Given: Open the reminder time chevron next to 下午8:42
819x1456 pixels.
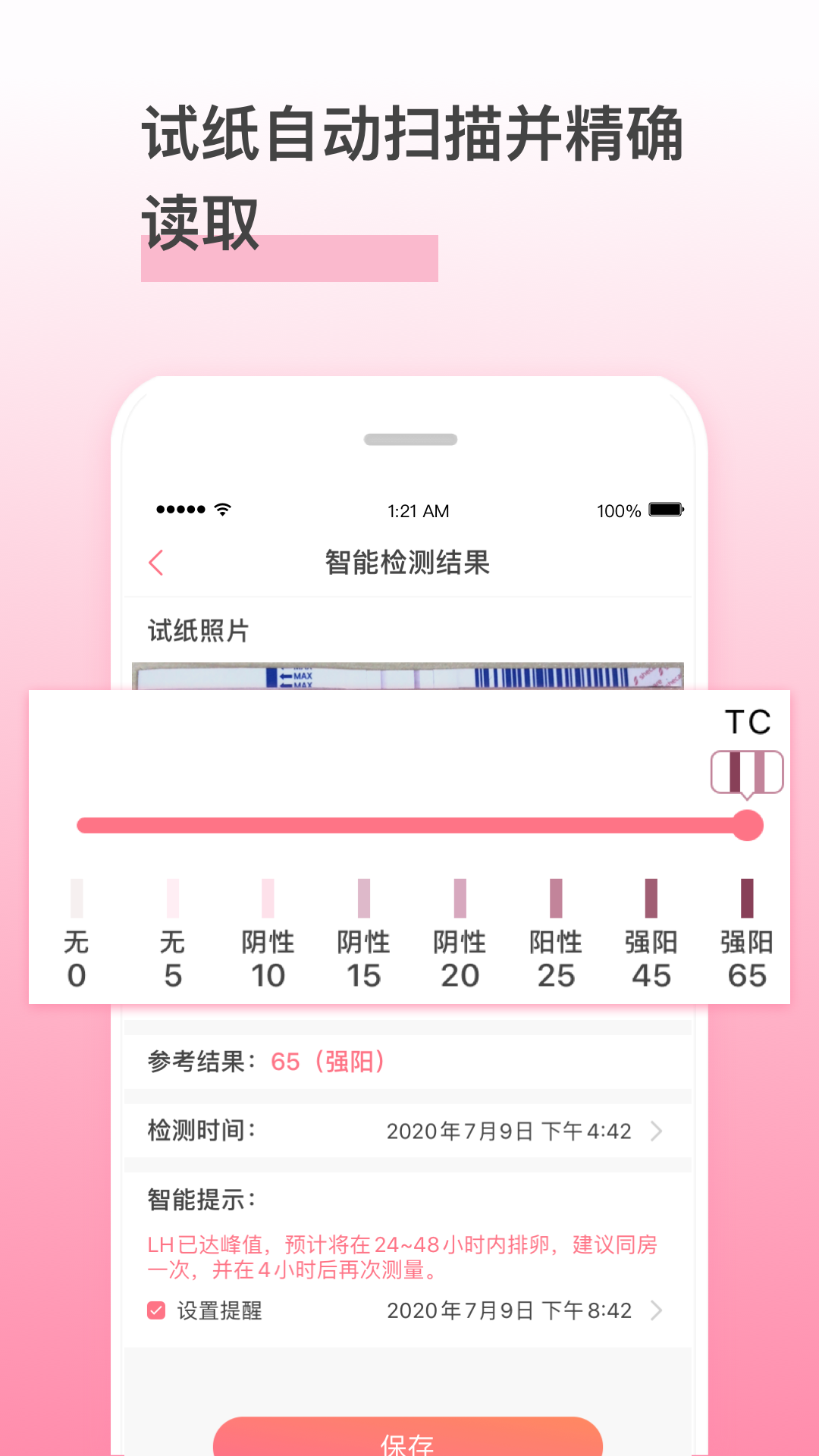Looking at the screenshot, I should coord(657,1310).
